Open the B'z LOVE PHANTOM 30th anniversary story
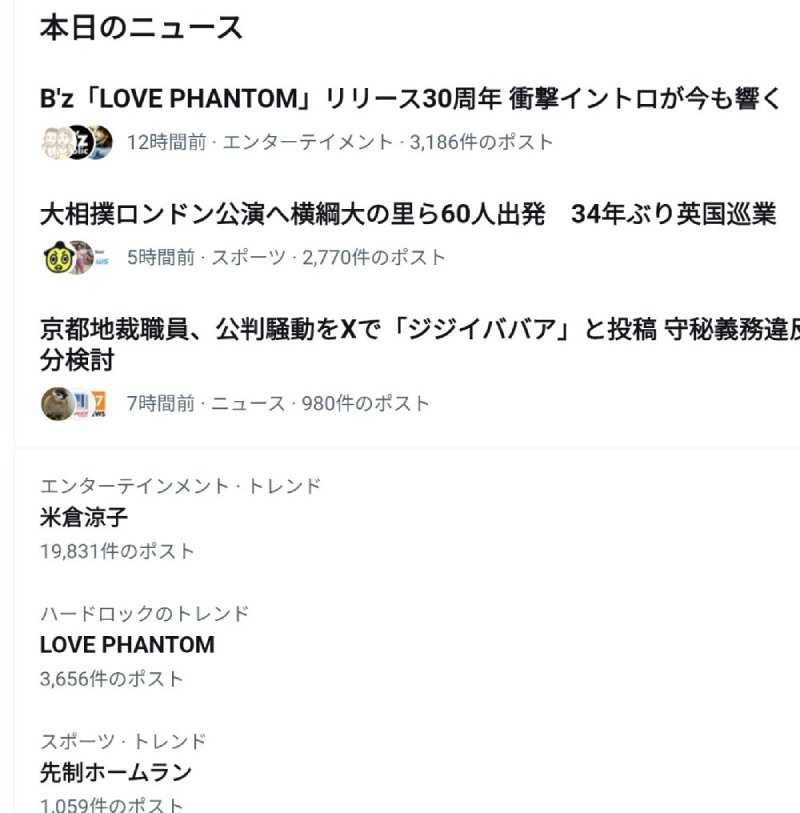 (x=409, y=99)
